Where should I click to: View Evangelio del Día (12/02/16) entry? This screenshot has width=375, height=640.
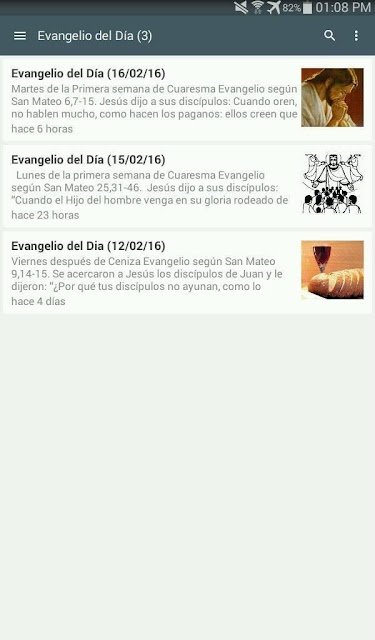187,273
